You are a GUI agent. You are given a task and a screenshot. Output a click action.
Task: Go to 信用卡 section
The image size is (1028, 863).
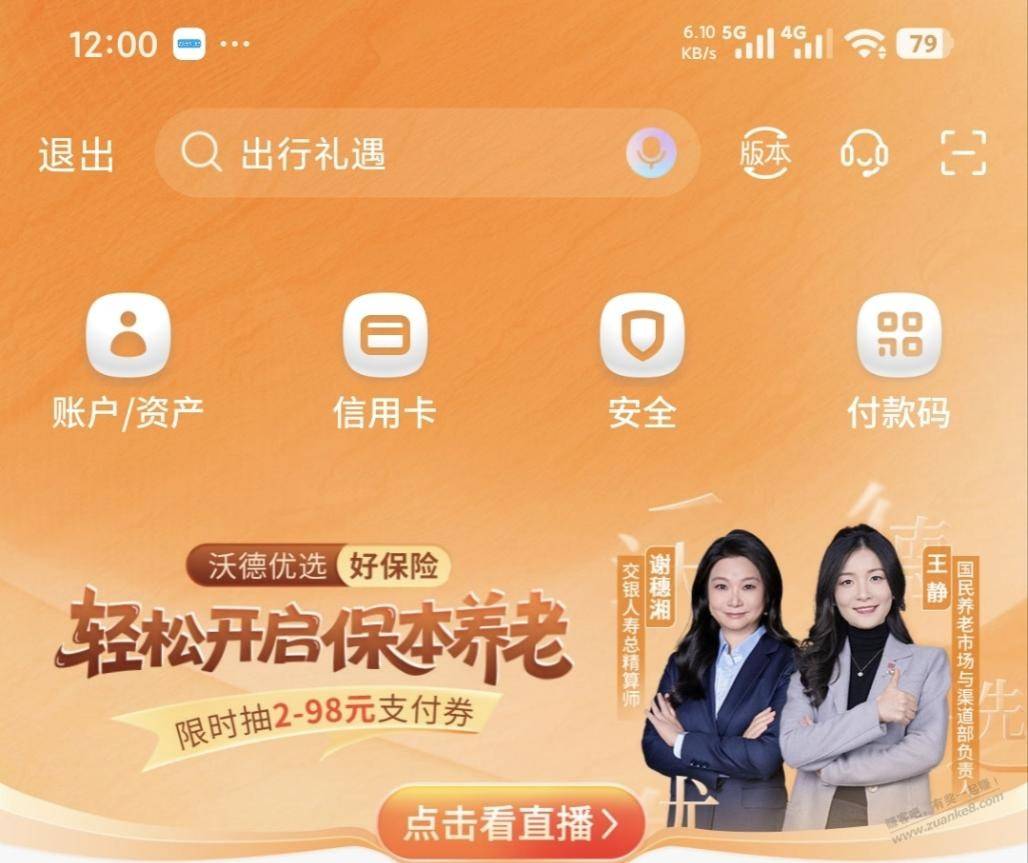coord(385,360)
